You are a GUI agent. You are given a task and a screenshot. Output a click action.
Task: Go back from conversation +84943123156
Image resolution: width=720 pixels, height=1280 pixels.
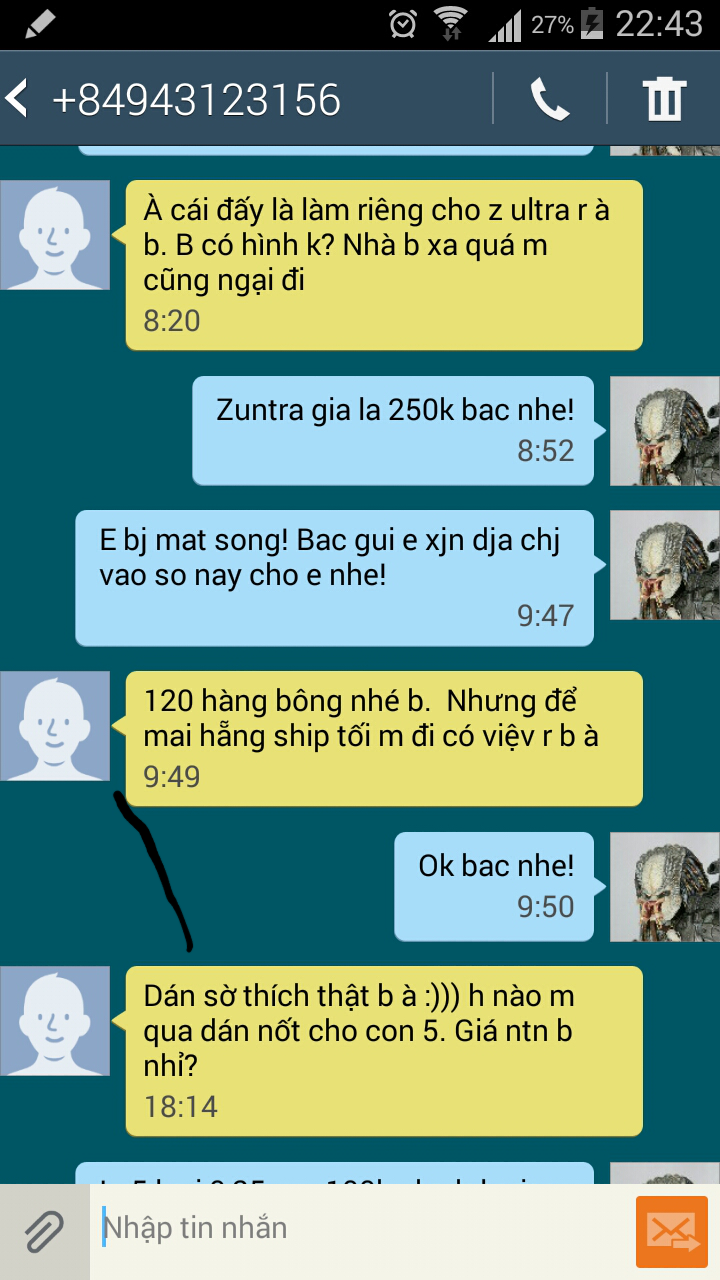18,99
